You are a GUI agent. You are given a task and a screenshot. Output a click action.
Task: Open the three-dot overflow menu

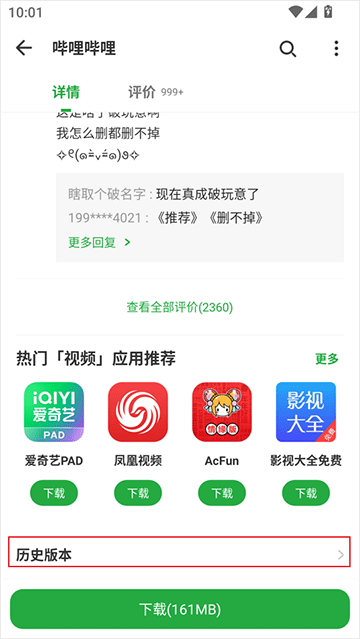coord(336,48)
